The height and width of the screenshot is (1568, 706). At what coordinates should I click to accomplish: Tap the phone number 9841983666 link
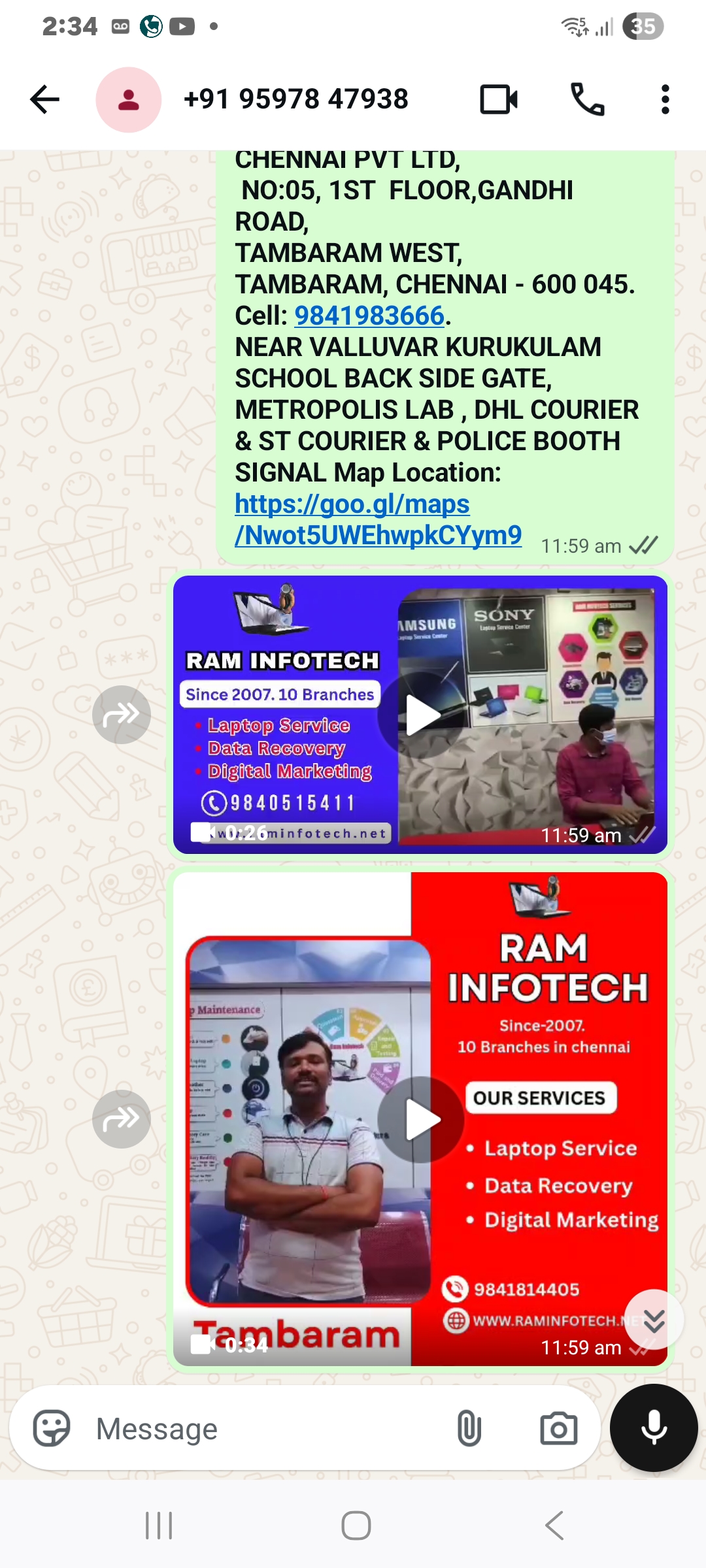click(x=369, y=316)
